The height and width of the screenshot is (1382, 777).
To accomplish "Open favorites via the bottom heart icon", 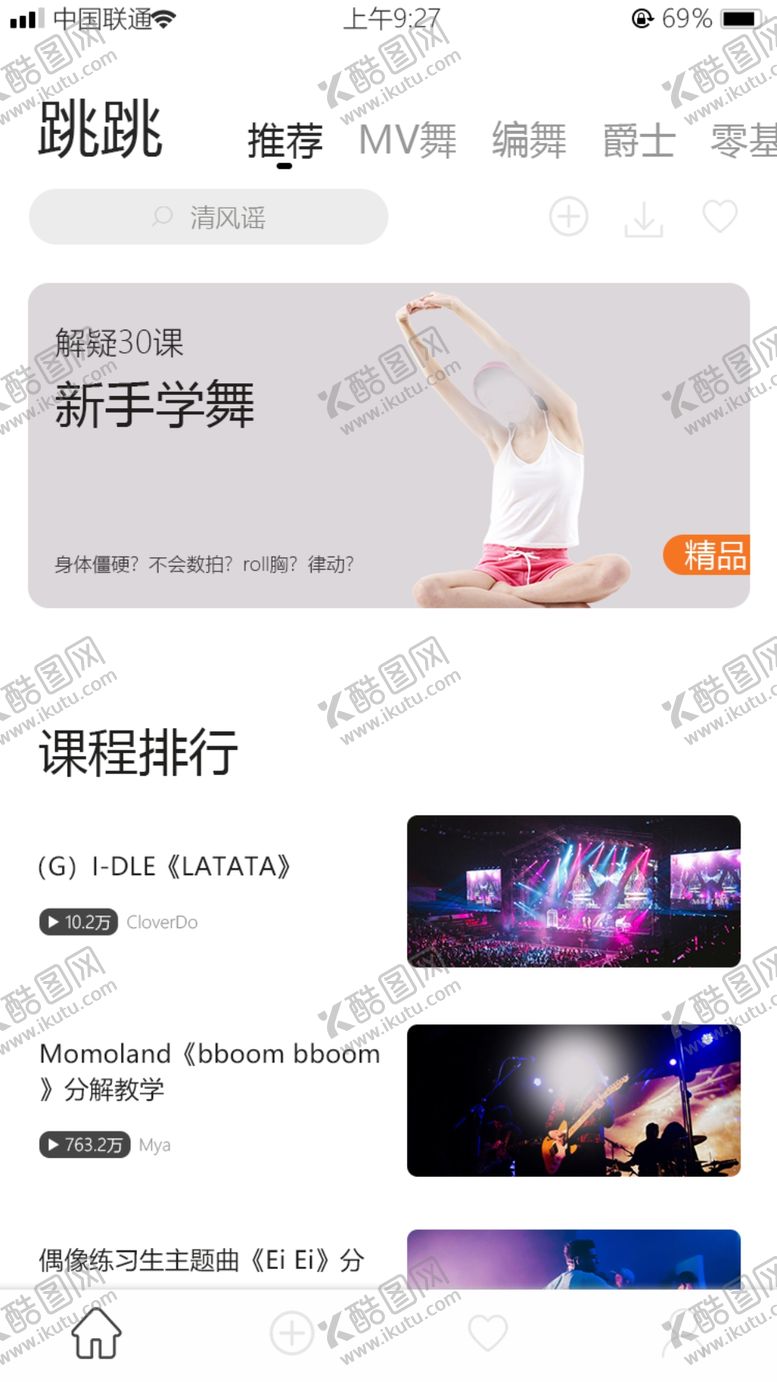I will [x=486, y=1333].
